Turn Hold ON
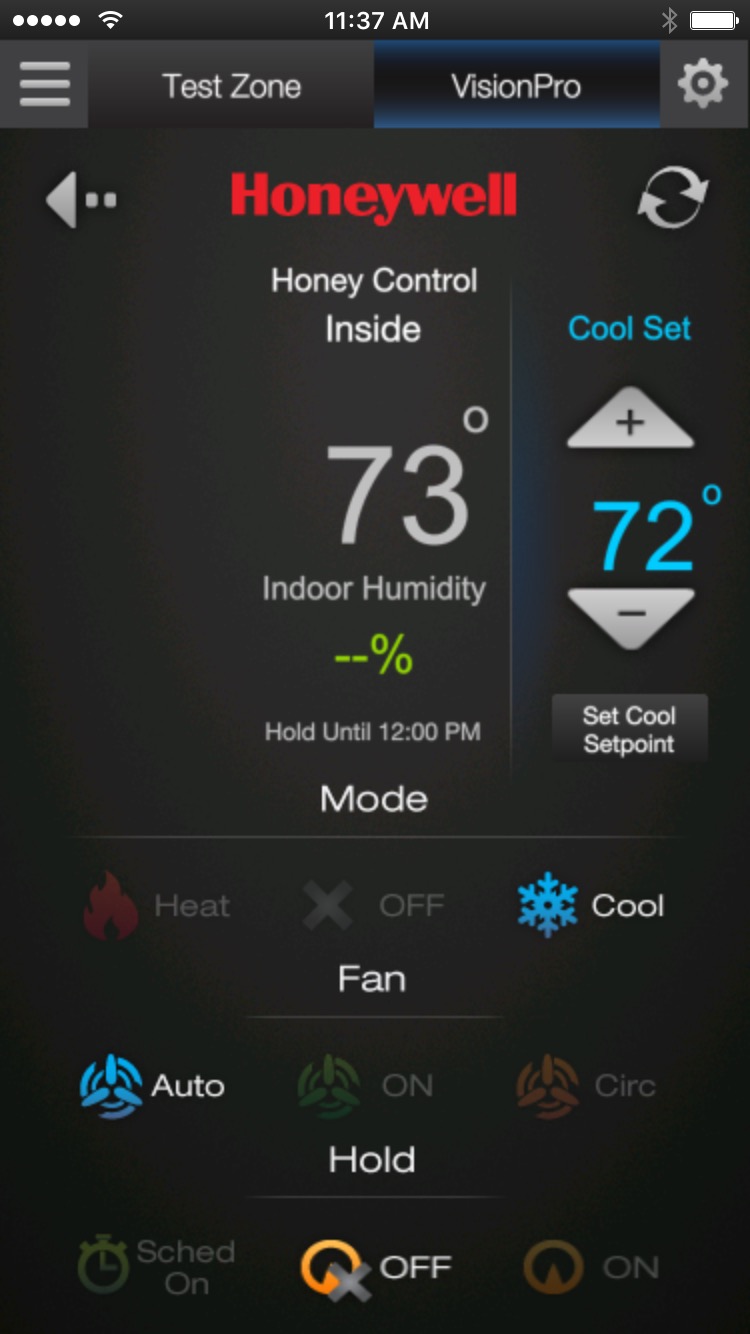 click(x=591, y=1268)
